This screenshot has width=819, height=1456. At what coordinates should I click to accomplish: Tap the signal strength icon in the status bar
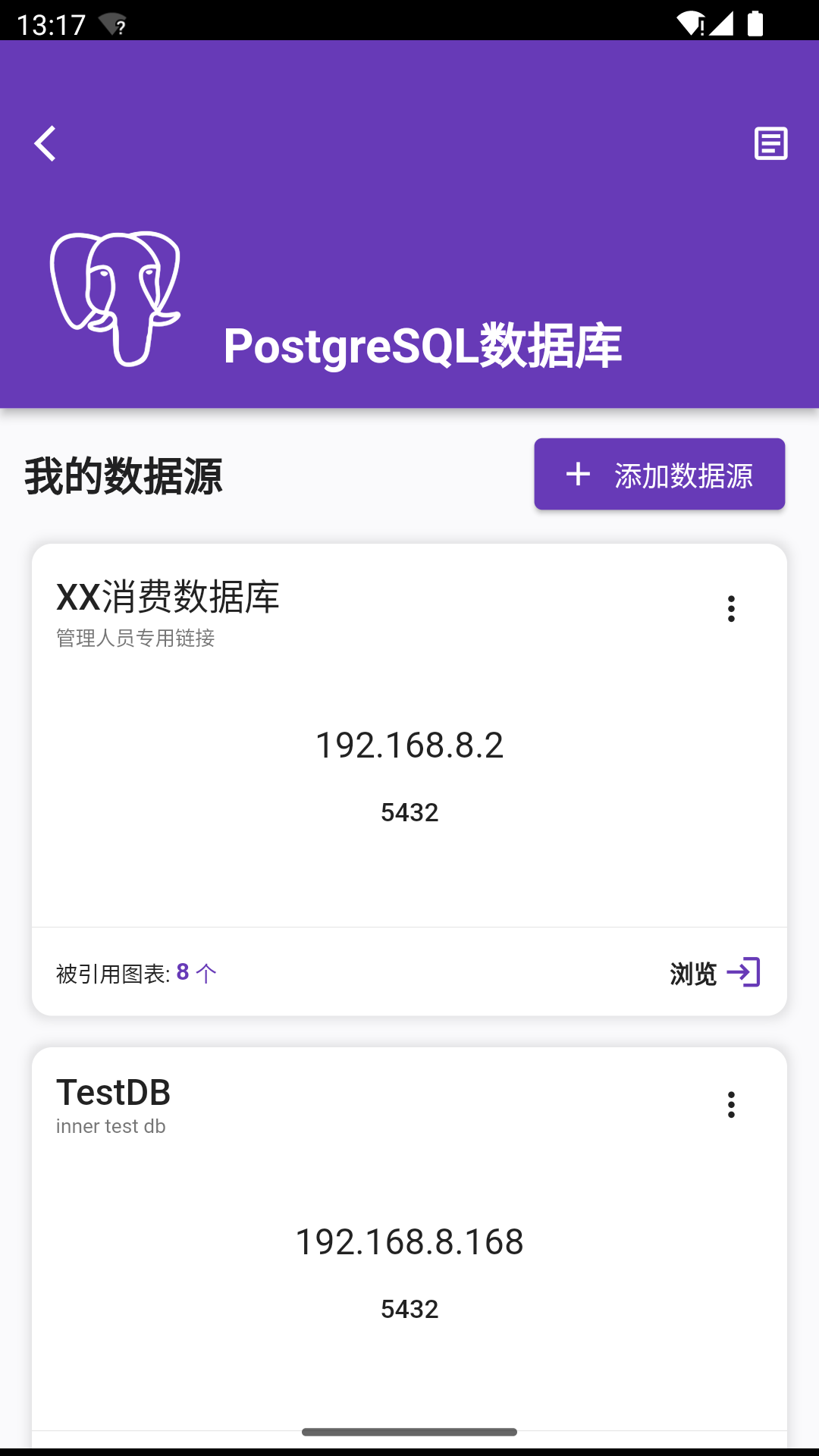(722, 22)
